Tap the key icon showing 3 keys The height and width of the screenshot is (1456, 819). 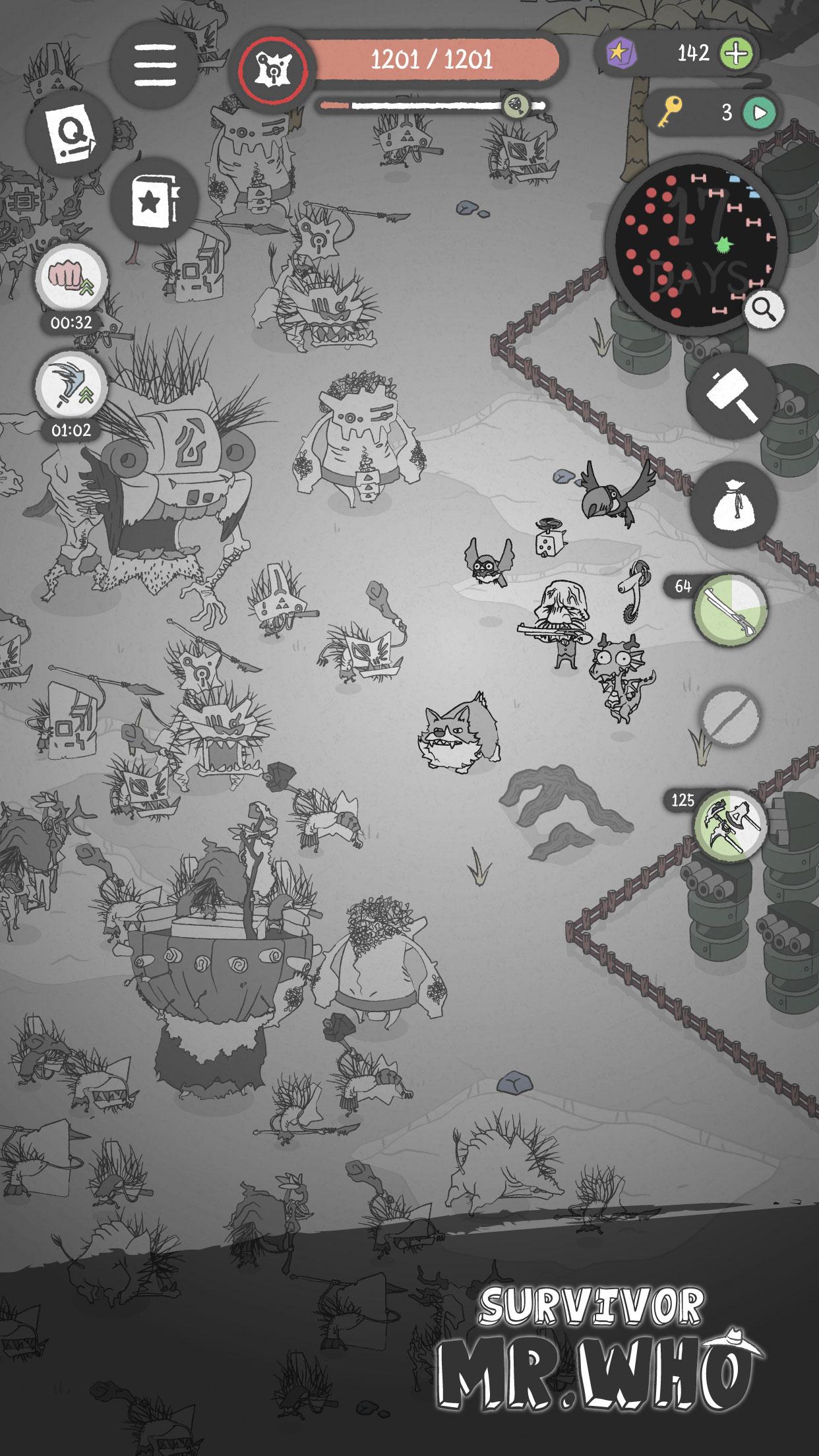673,112
